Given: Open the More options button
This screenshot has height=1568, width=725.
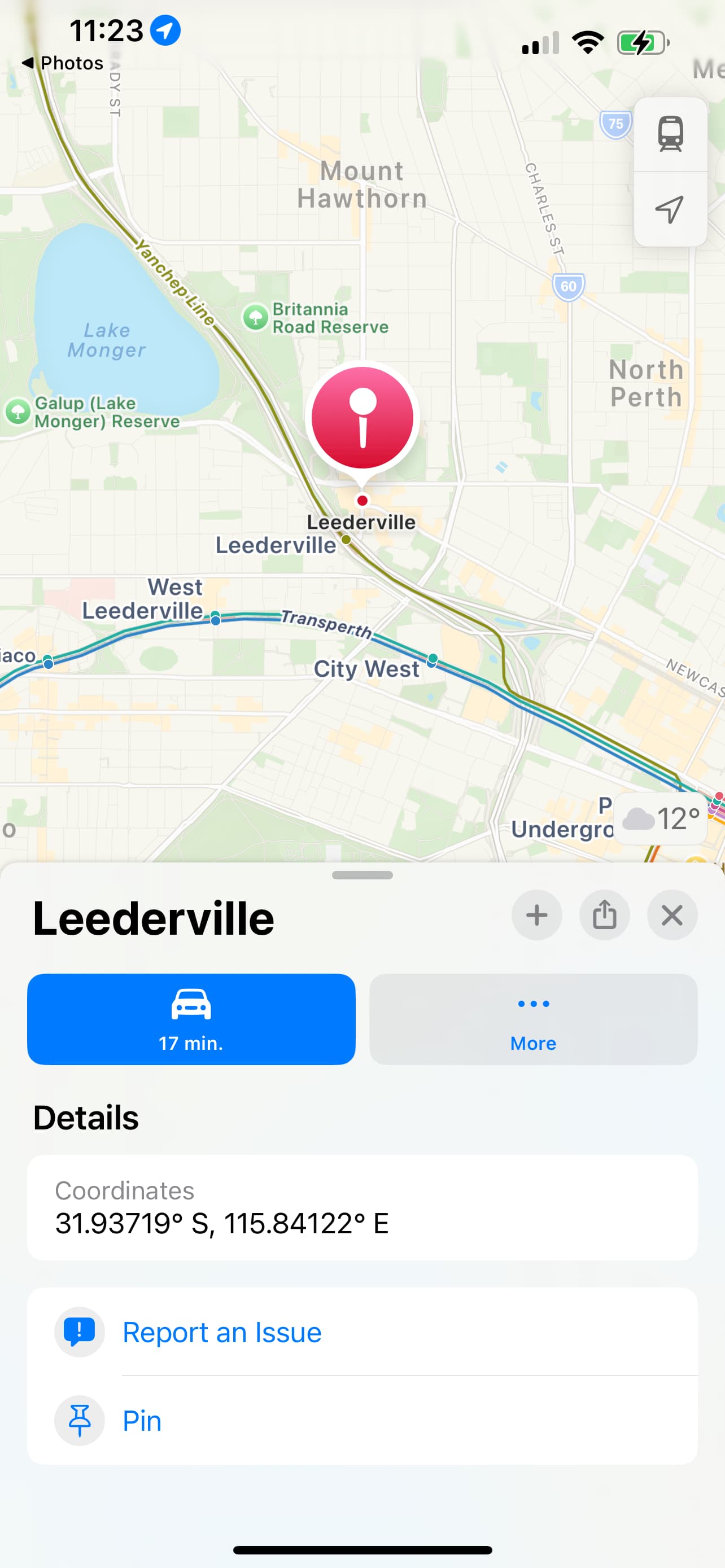Looking at the screenshot, I should point(533,1019).
